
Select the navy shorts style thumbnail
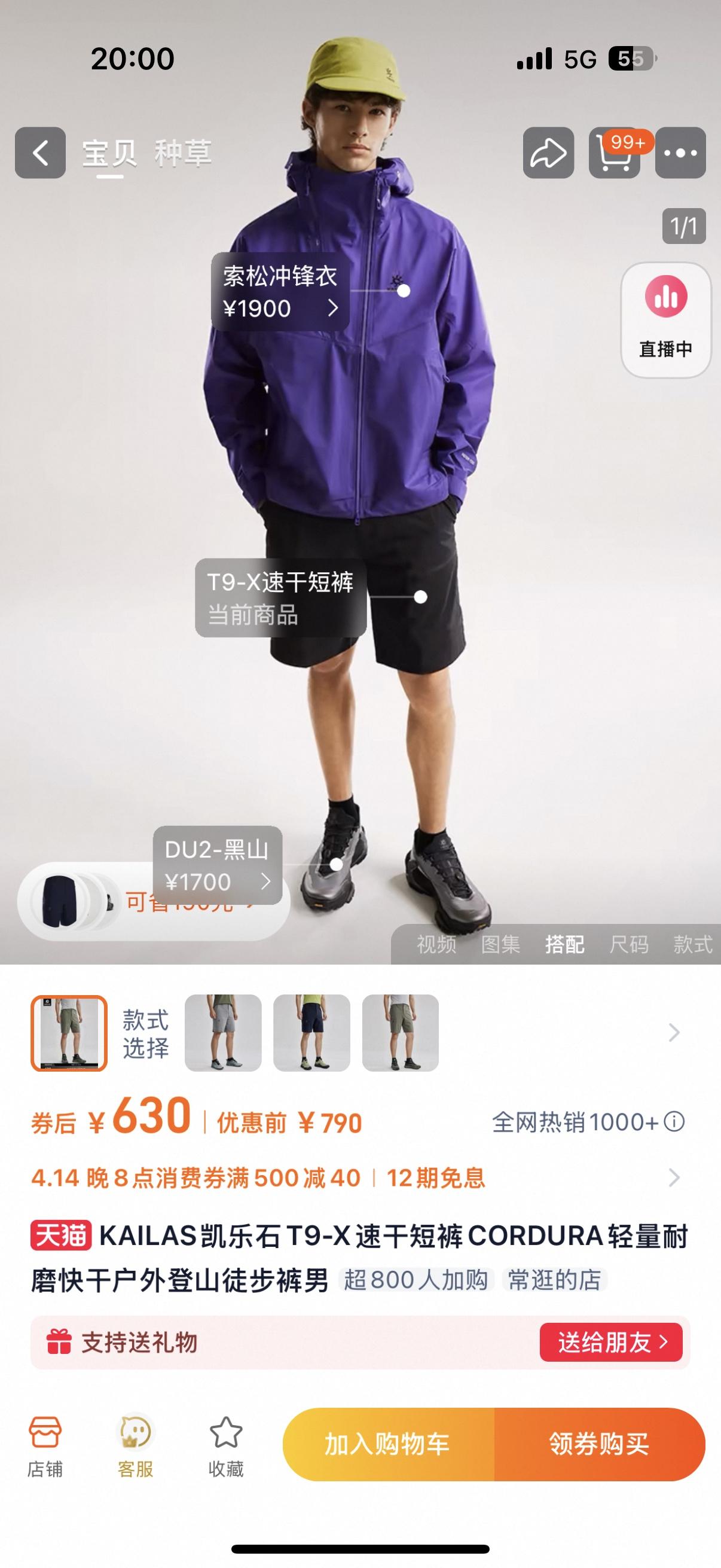click(x=311, y=1033)
